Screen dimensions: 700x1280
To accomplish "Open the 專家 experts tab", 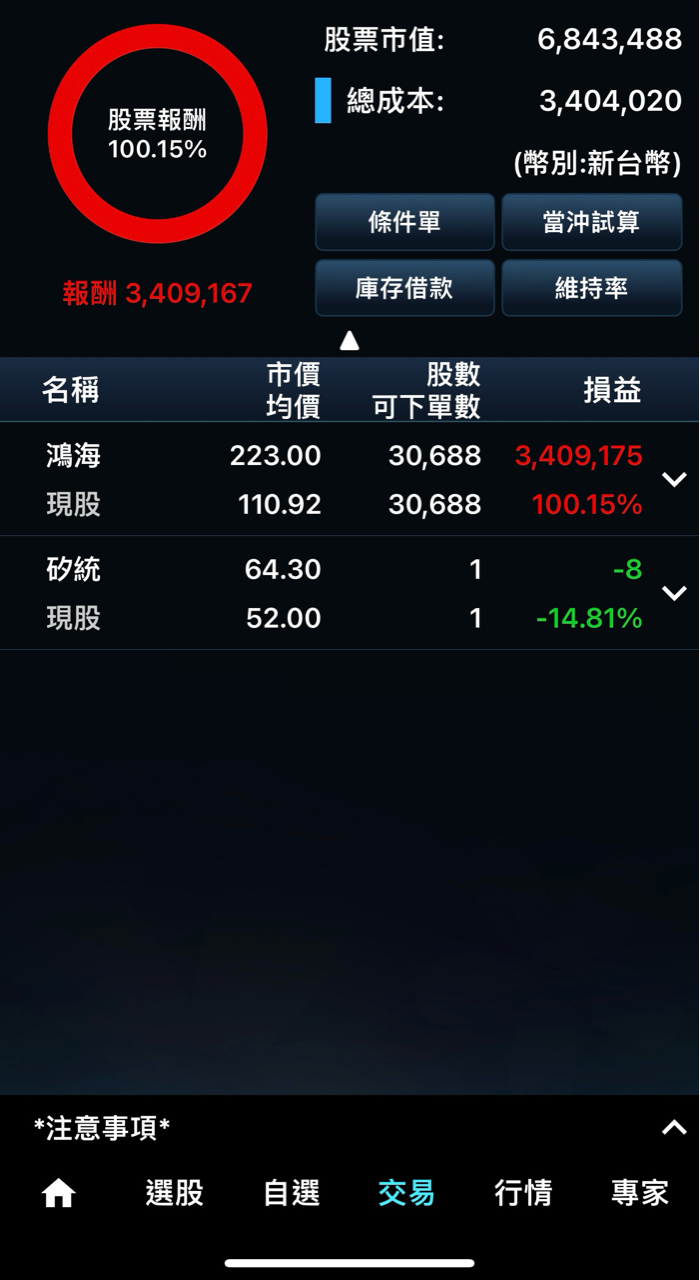I will click(x=640, y=1193).
